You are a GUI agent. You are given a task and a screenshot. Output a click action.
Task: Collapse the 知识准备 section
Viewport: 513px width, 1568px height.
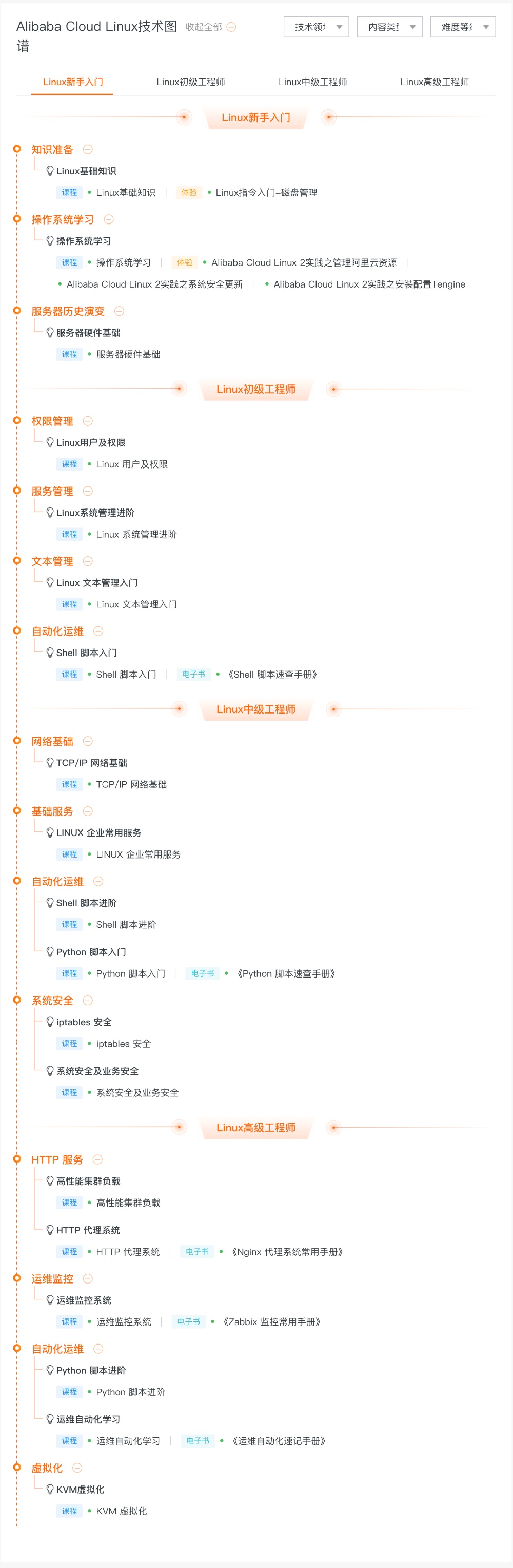[88, 149]
